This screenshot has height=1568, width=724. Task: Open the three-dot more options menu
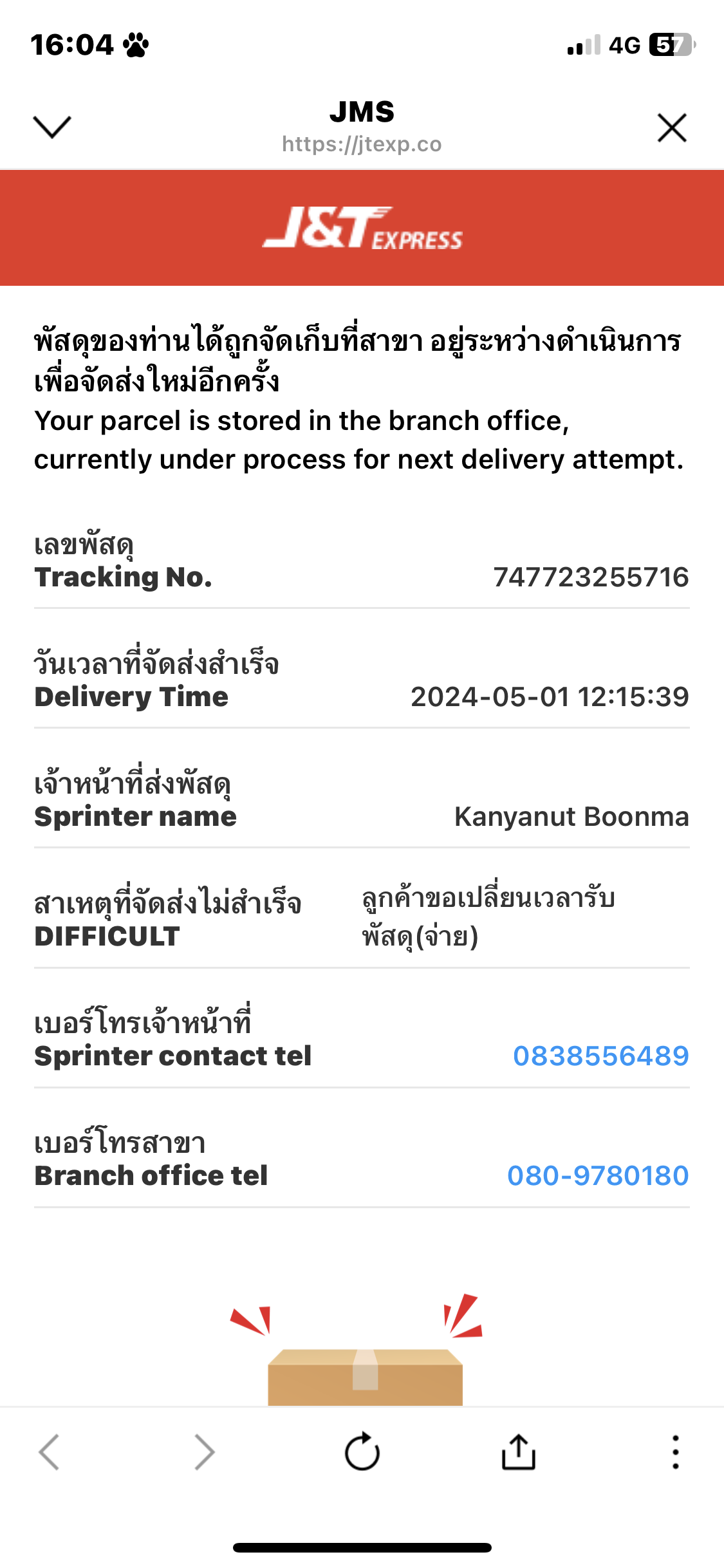(675, 1452)
